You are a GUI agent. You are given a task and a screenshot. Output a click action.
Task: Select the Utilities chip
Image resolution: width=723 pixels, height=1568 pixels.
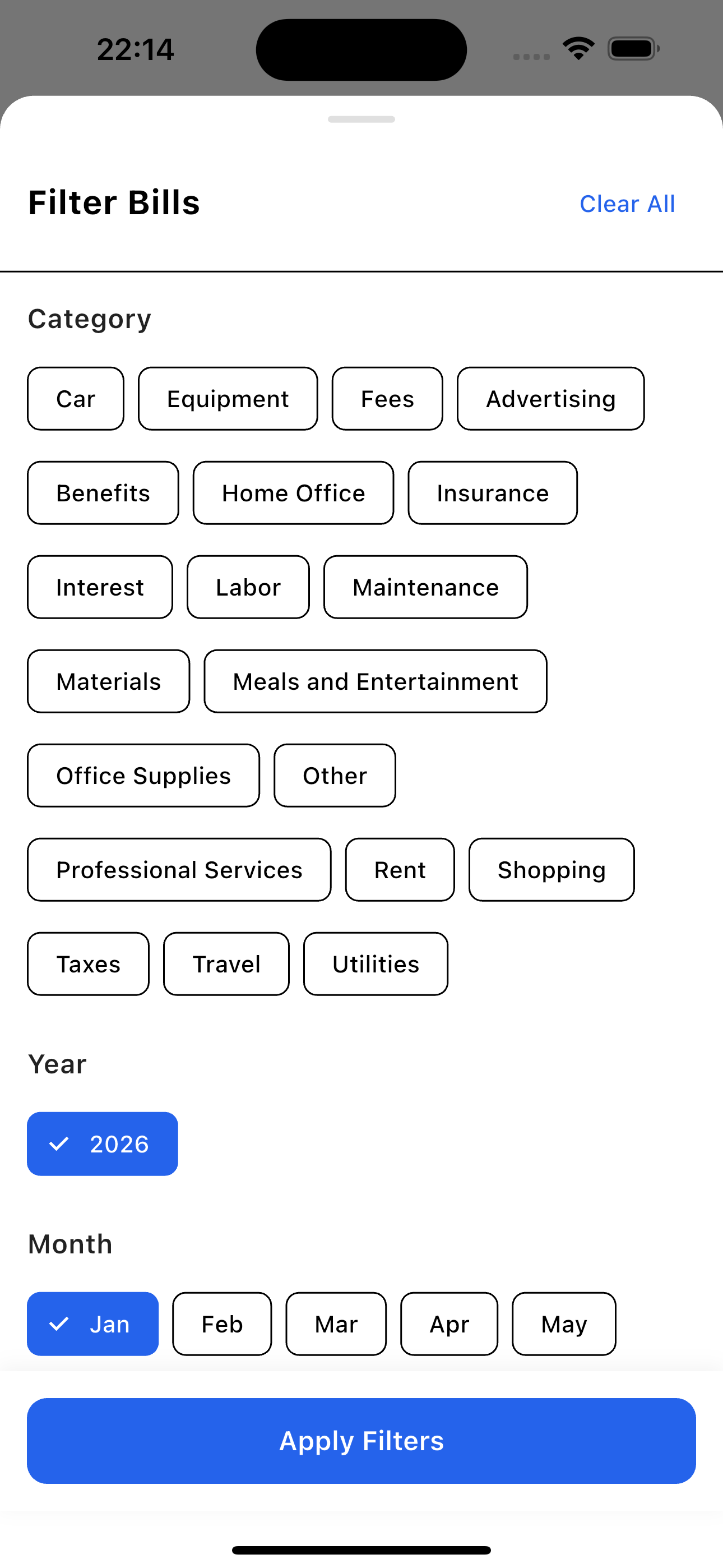[x=376, y=964]
